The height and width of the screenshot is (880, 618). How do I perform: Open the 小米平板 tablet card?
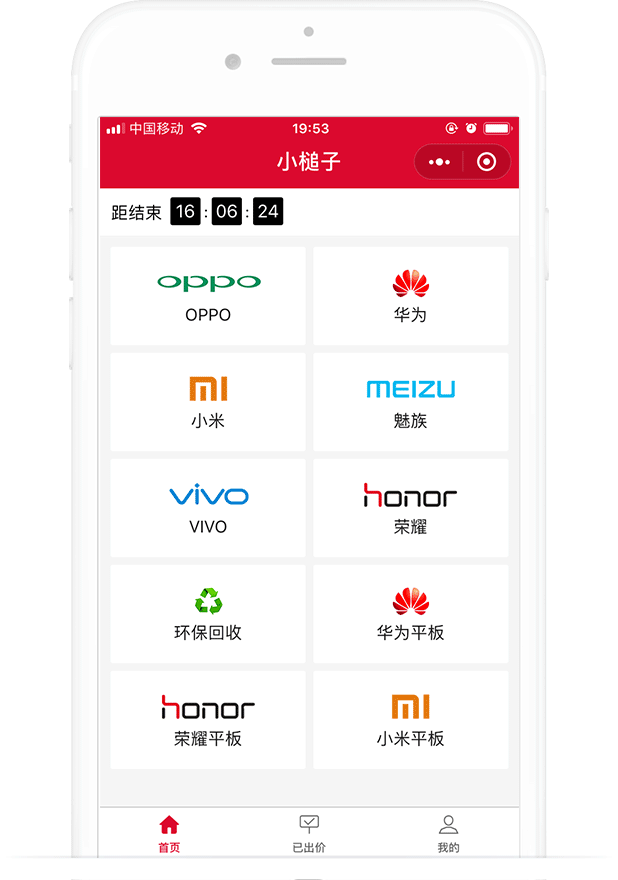click(x=410, y=720)
